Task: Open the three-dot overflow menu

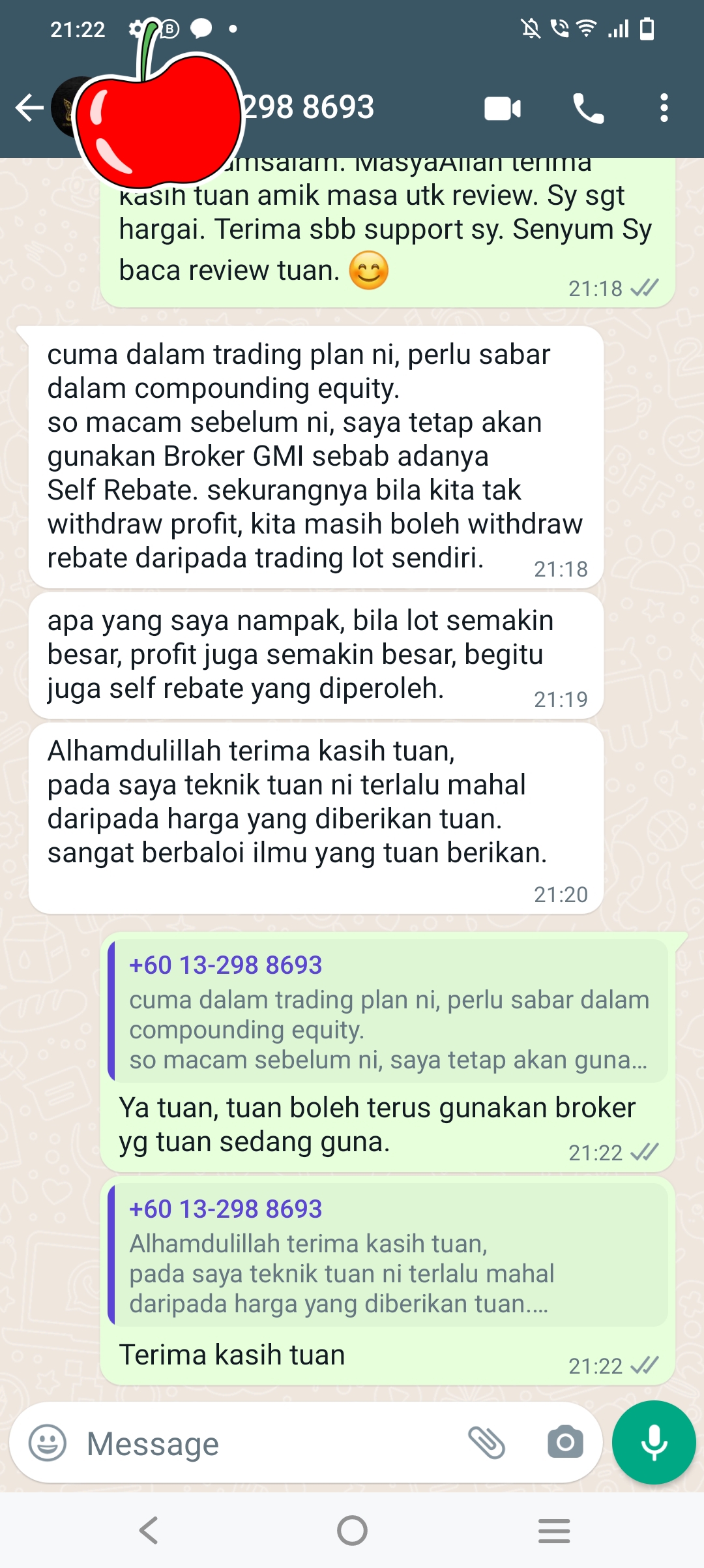Action: point(664,108)
